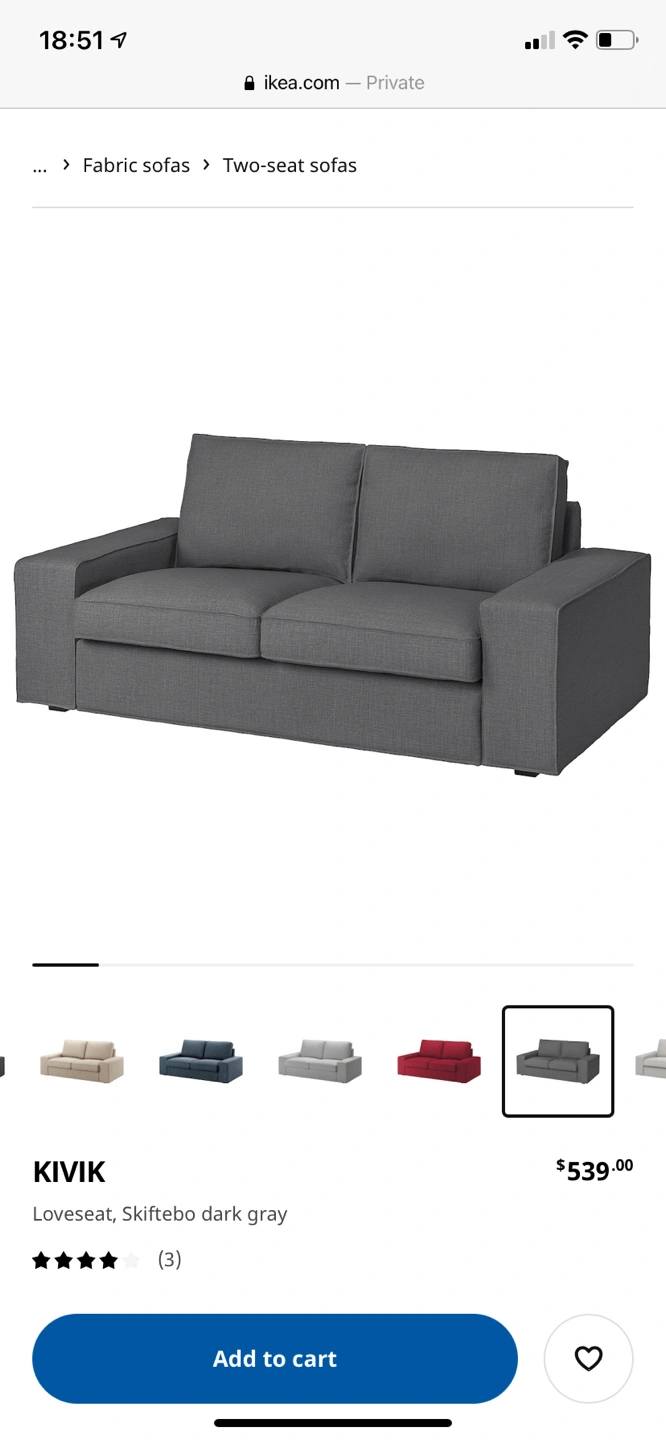This screenshot has height=1440, width=666.
Task: Switch to the red sofa variant
Action: coord(439,1061)
